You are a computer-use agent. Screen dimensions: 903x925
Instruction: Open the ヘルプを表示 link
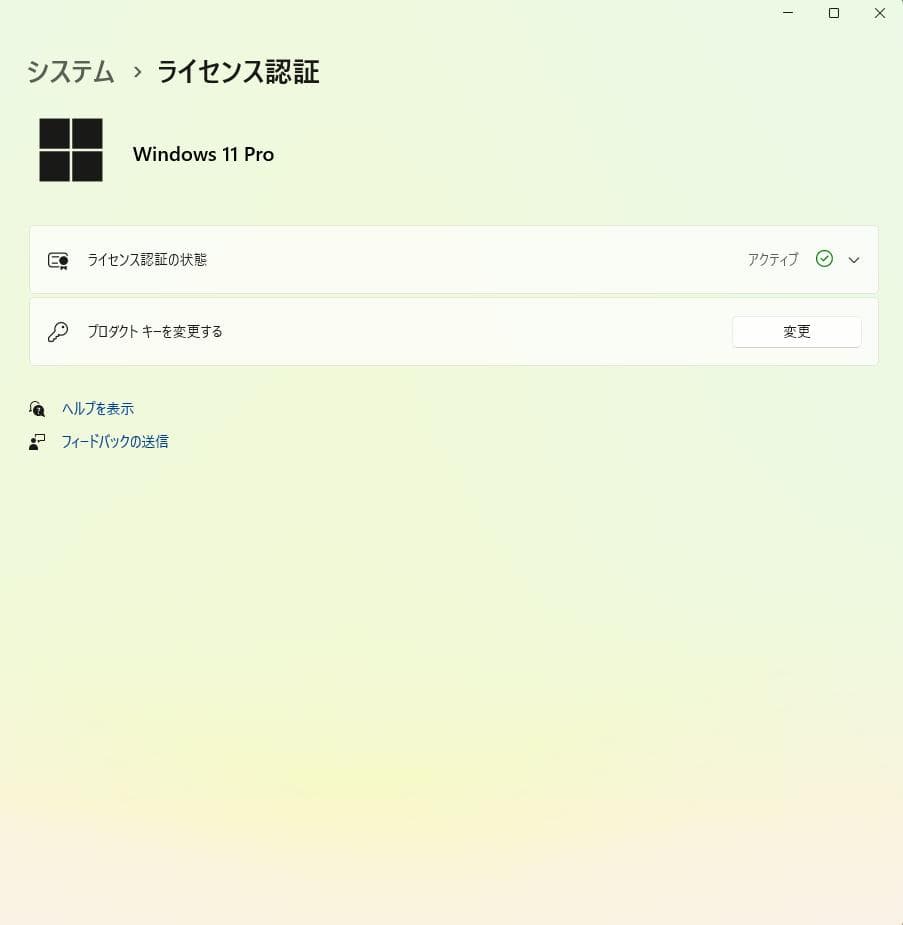[98, 409]
